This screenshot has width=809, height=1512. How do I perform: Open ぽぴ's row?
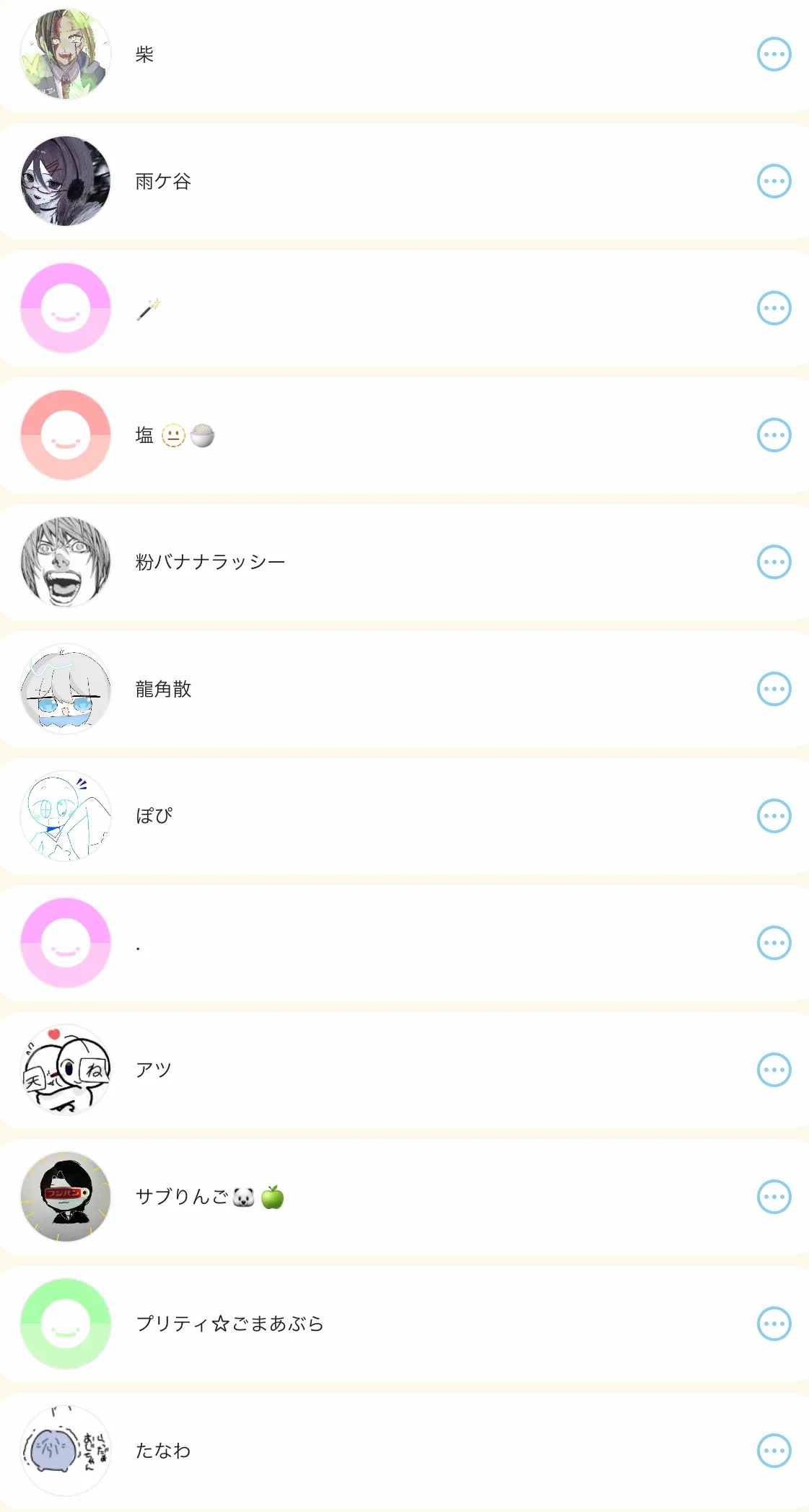point(404,816)
